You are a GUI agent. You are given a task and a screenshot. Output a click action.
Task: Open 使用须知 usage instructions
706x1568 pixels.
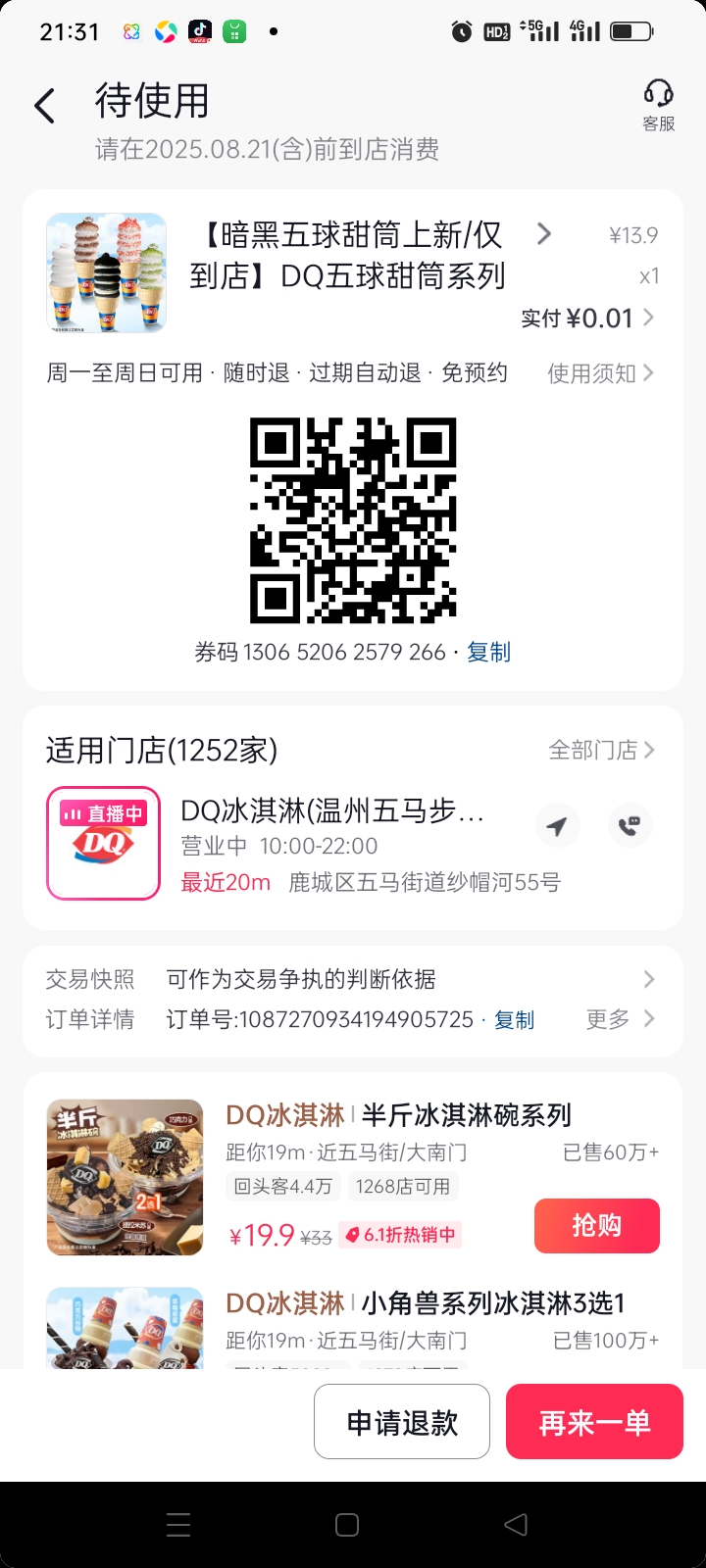600,373
